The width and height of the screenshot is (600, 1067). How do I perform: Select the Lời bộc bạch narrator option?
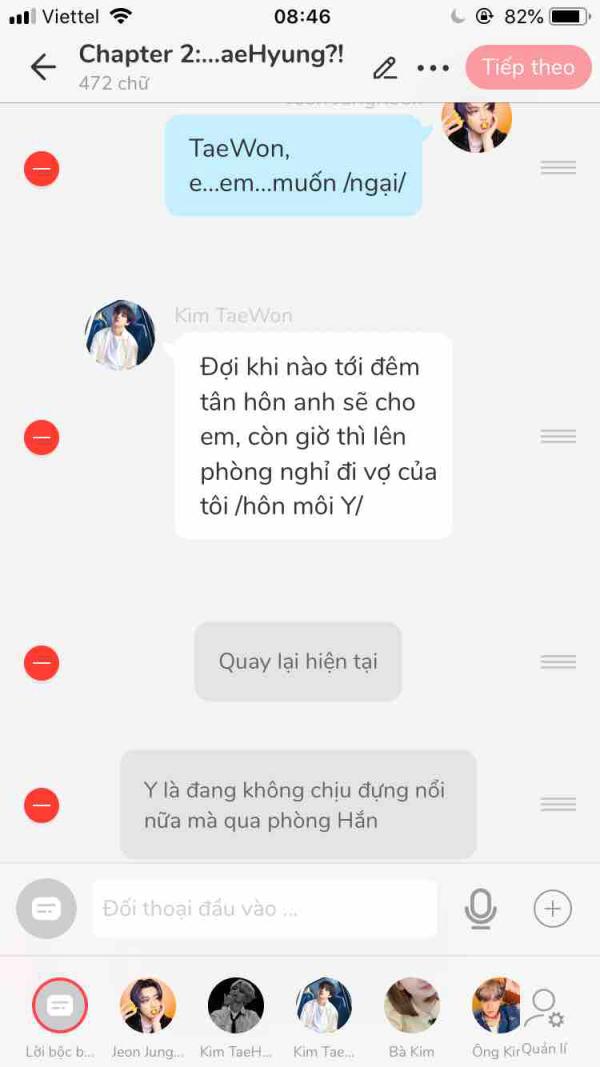pyautogui.click(x=60, y=1006)
